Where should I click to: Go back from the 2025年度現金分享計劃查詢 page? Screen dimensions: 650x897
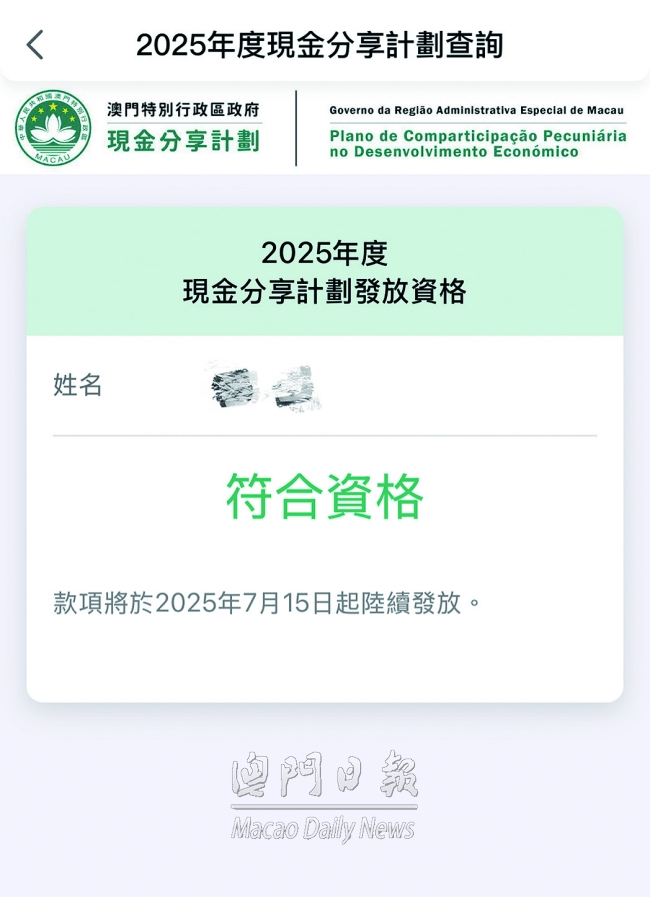click(36, 45)
